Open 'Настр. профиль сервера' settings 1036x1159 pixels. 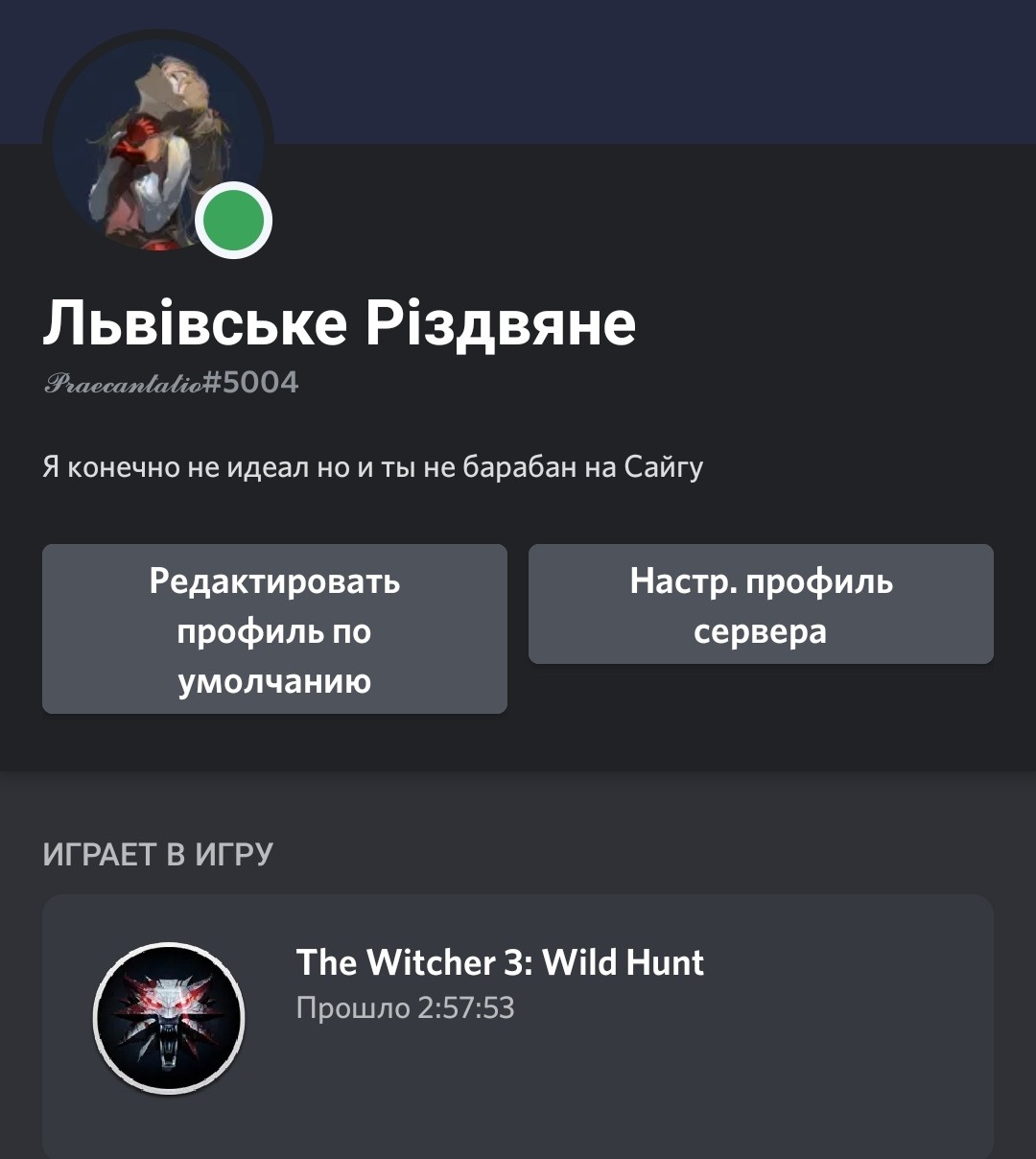coord(761,604)
